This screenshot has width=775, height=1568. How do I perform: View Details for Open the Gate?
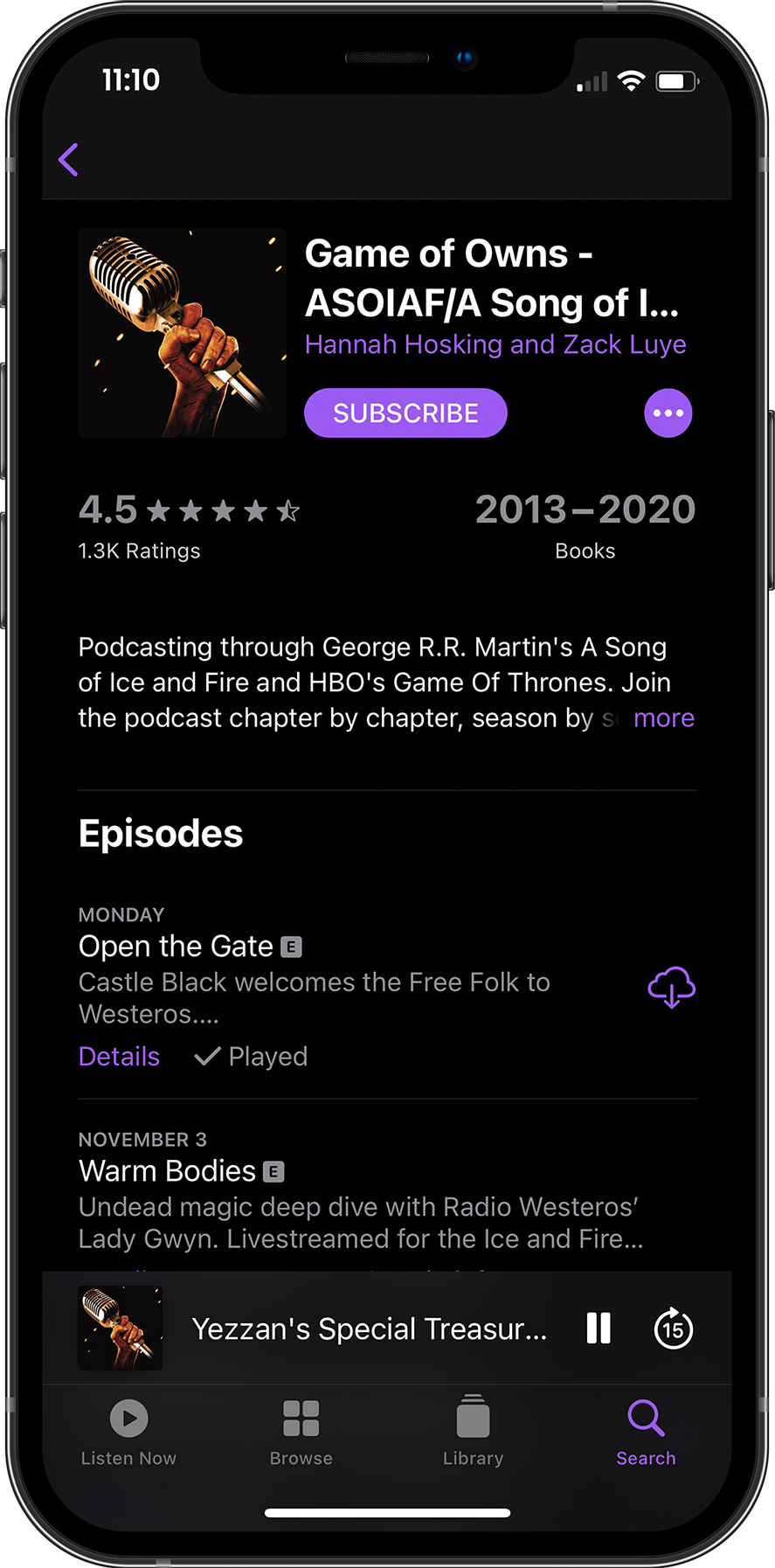119,1057
